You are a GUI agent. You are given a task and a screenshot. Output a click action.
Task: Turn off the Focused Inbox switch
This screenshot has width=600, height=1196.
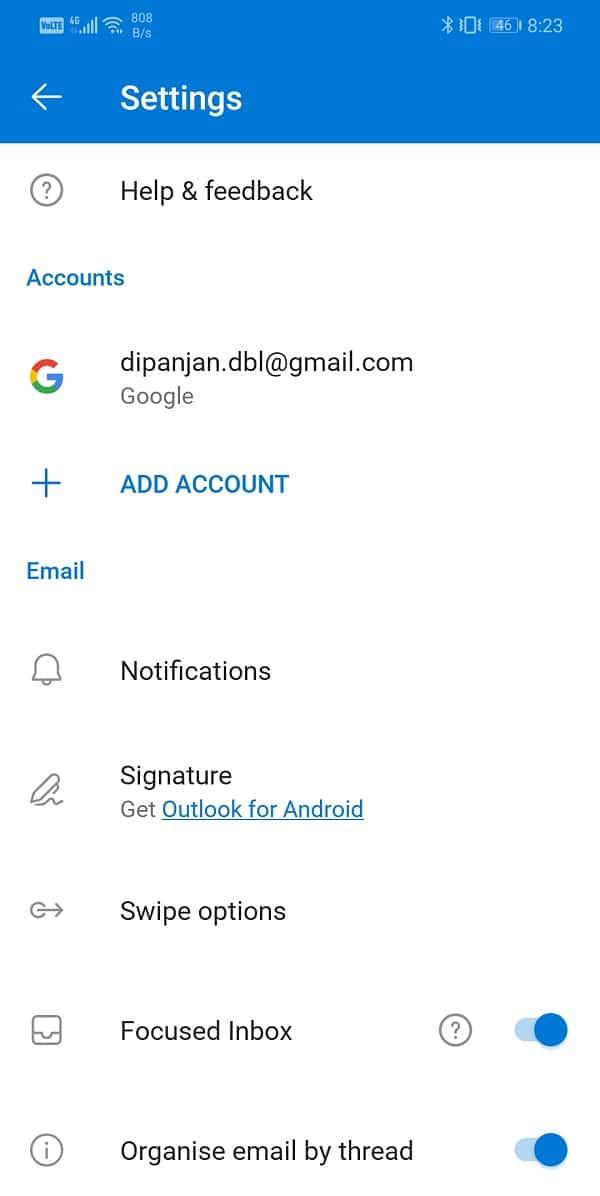[541, 1030]
